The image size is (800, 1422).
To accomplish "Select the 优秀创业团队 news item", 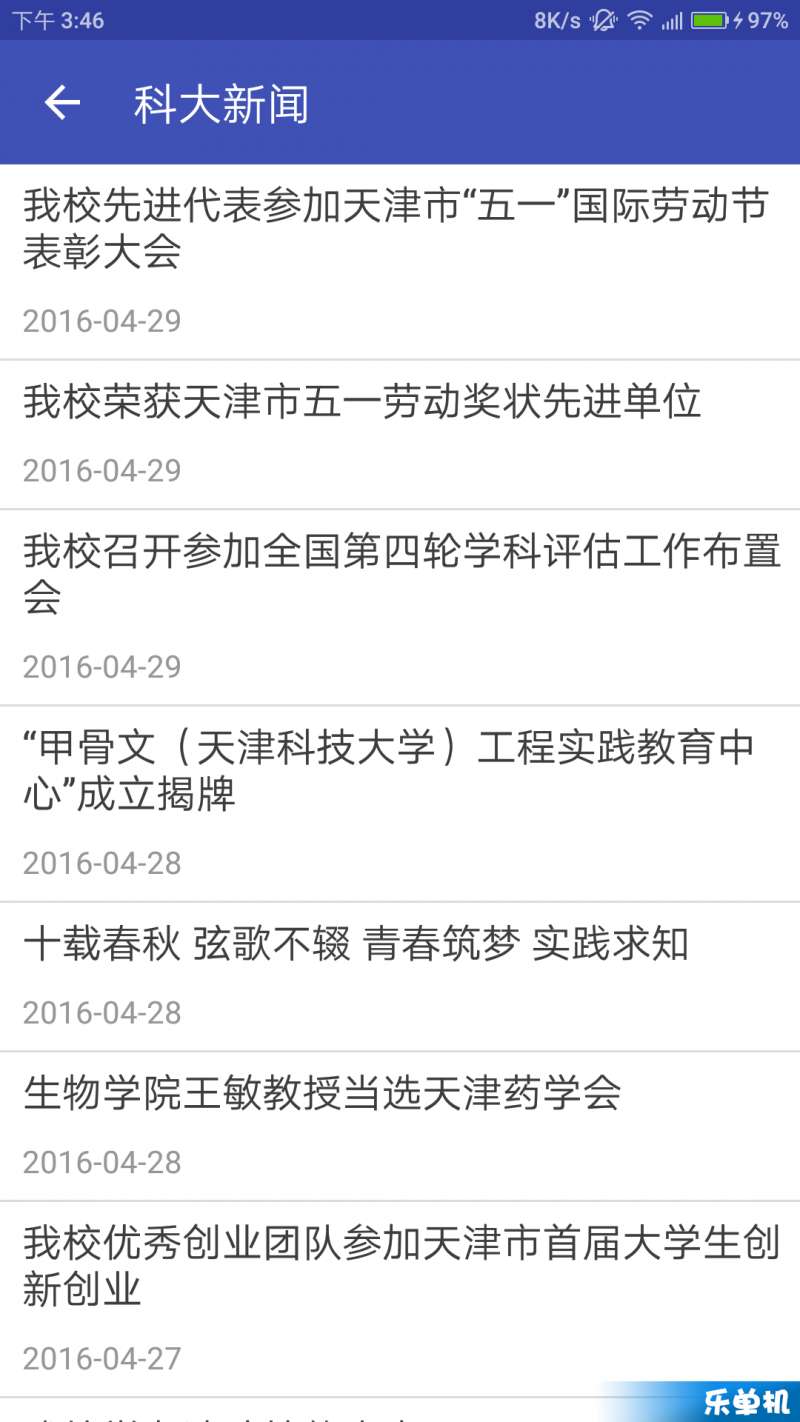I will 400,1300.
